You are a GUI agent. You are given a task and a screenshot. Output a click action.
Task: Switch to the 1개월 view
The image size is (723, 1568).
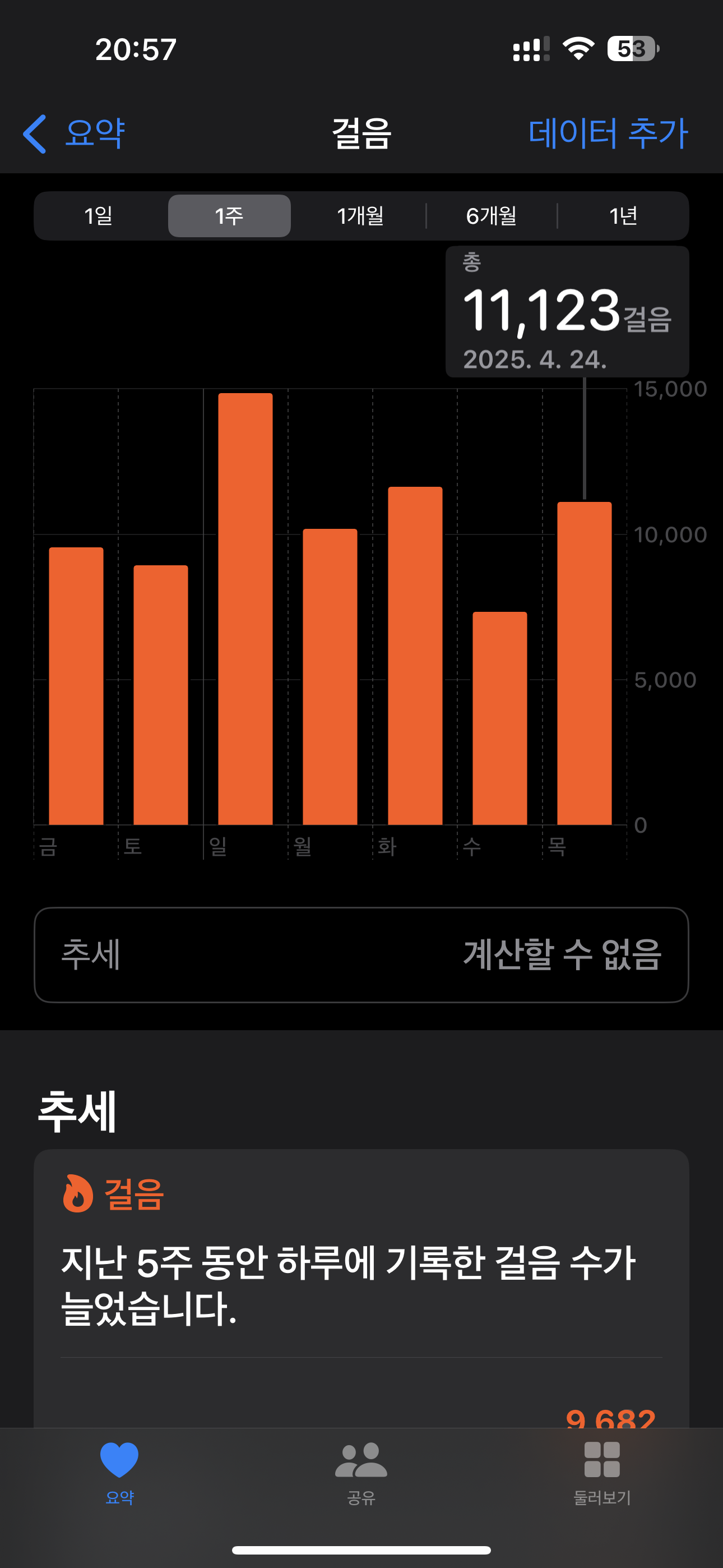point(360,216)
